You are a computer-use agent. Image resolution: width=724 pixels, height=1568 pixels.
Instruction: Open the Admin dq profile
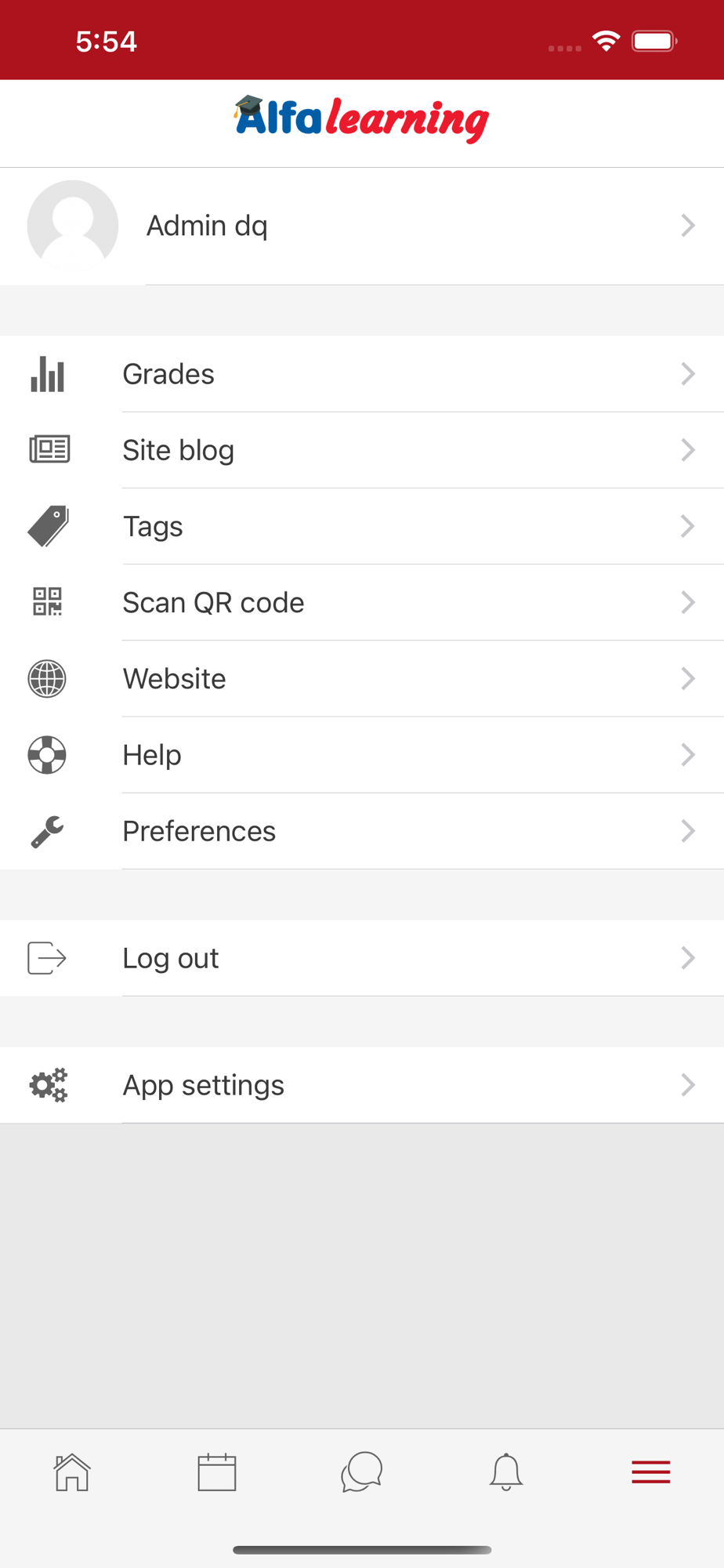click(360, 226)
